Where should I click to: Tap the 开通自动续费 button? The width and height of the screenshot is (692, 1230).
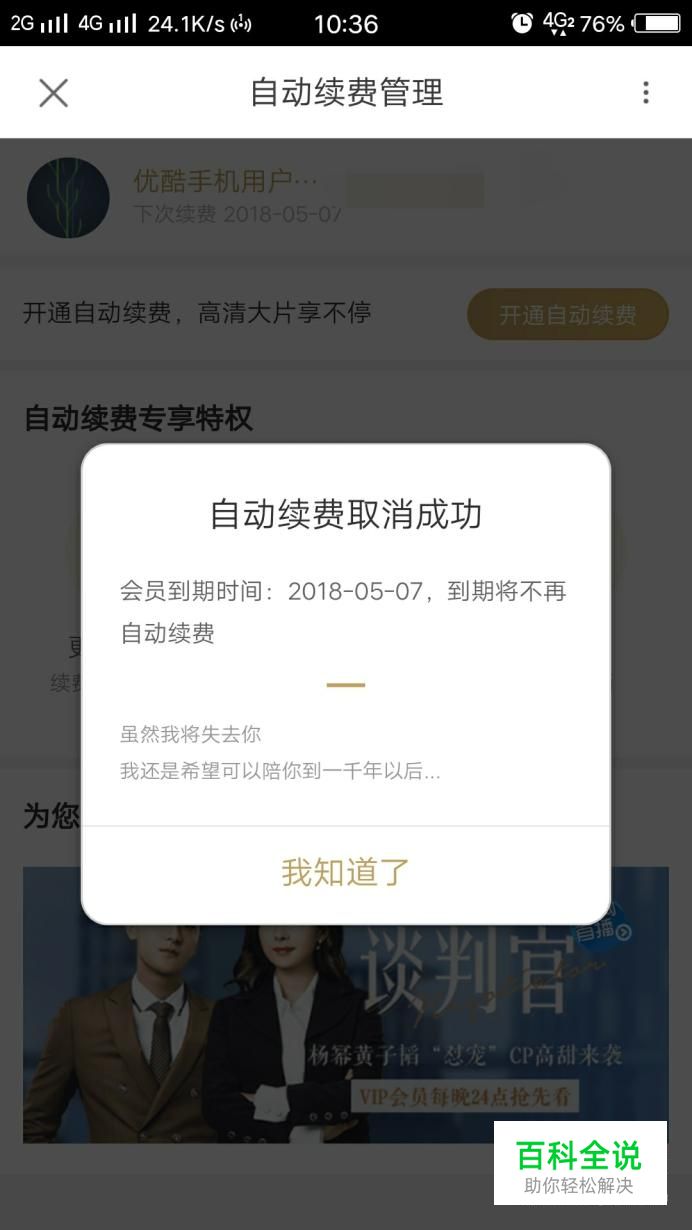coord(568,315)
